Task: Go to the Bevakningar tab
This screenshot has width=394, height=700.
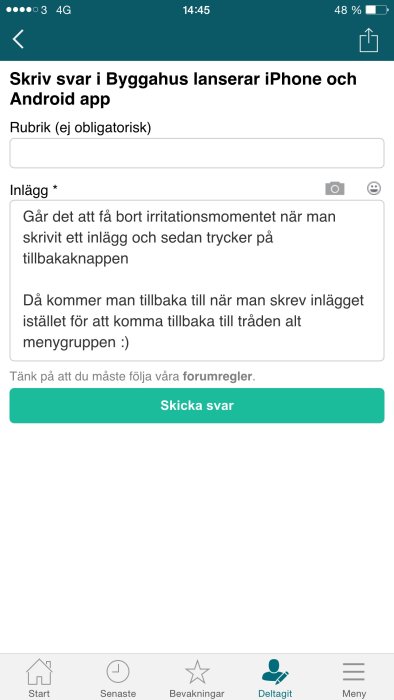Action: 197,677
